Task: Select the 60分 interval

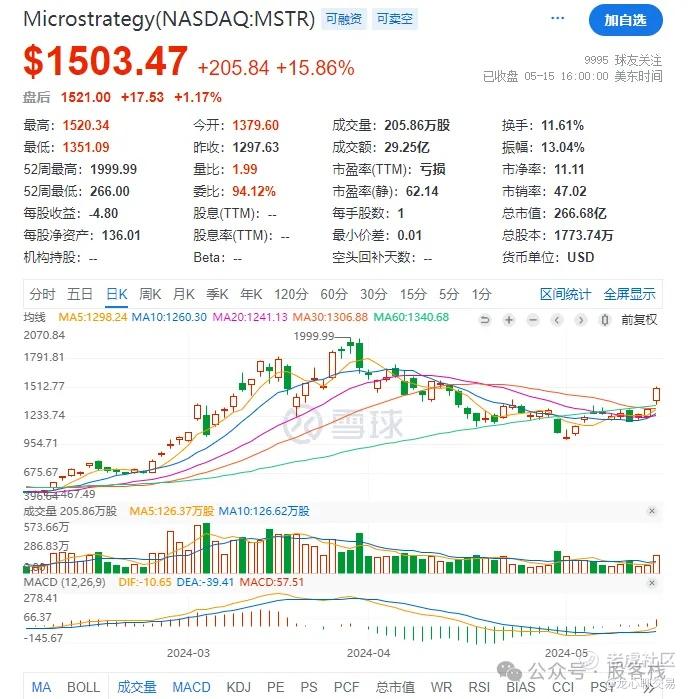Action: tap(333, 294)
